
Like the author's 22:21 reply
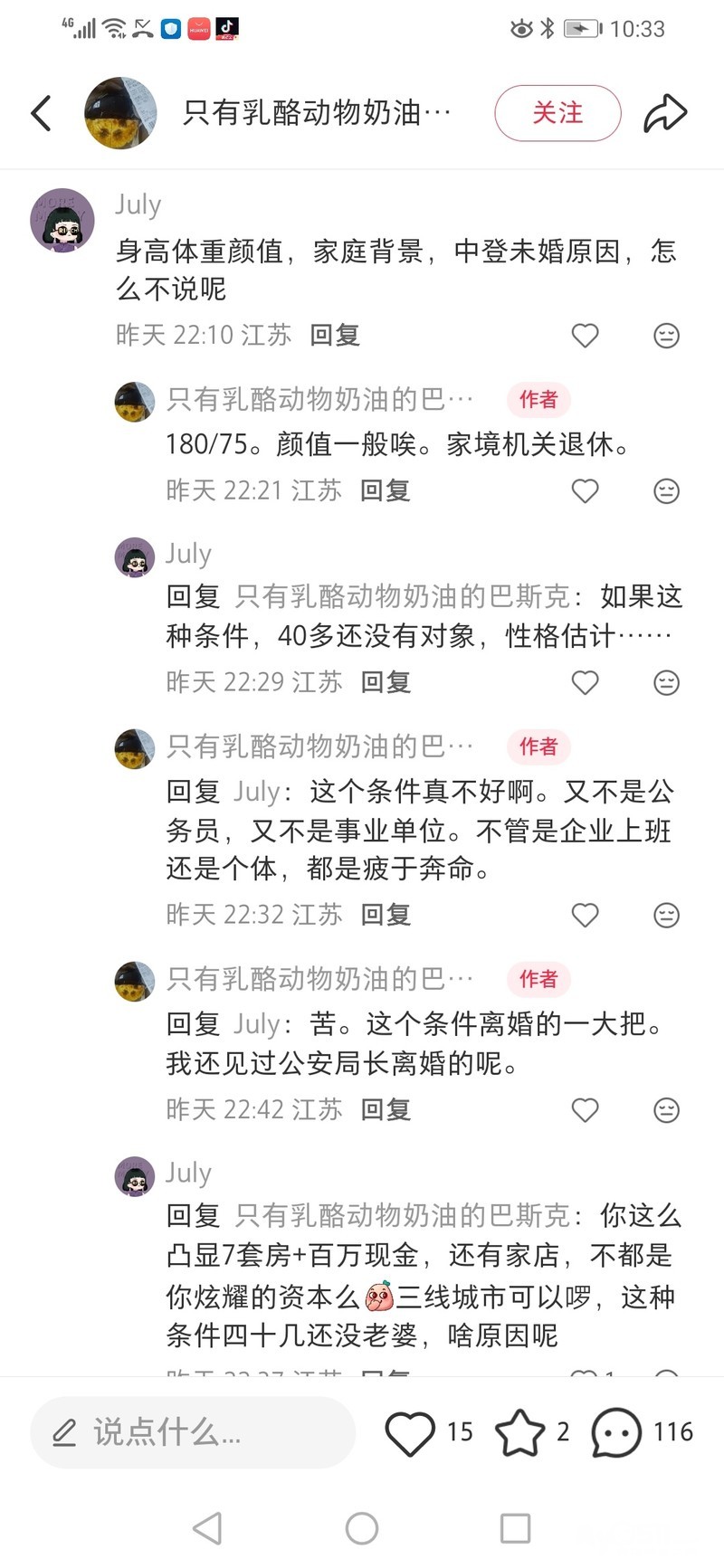click(x=585, y=491)
